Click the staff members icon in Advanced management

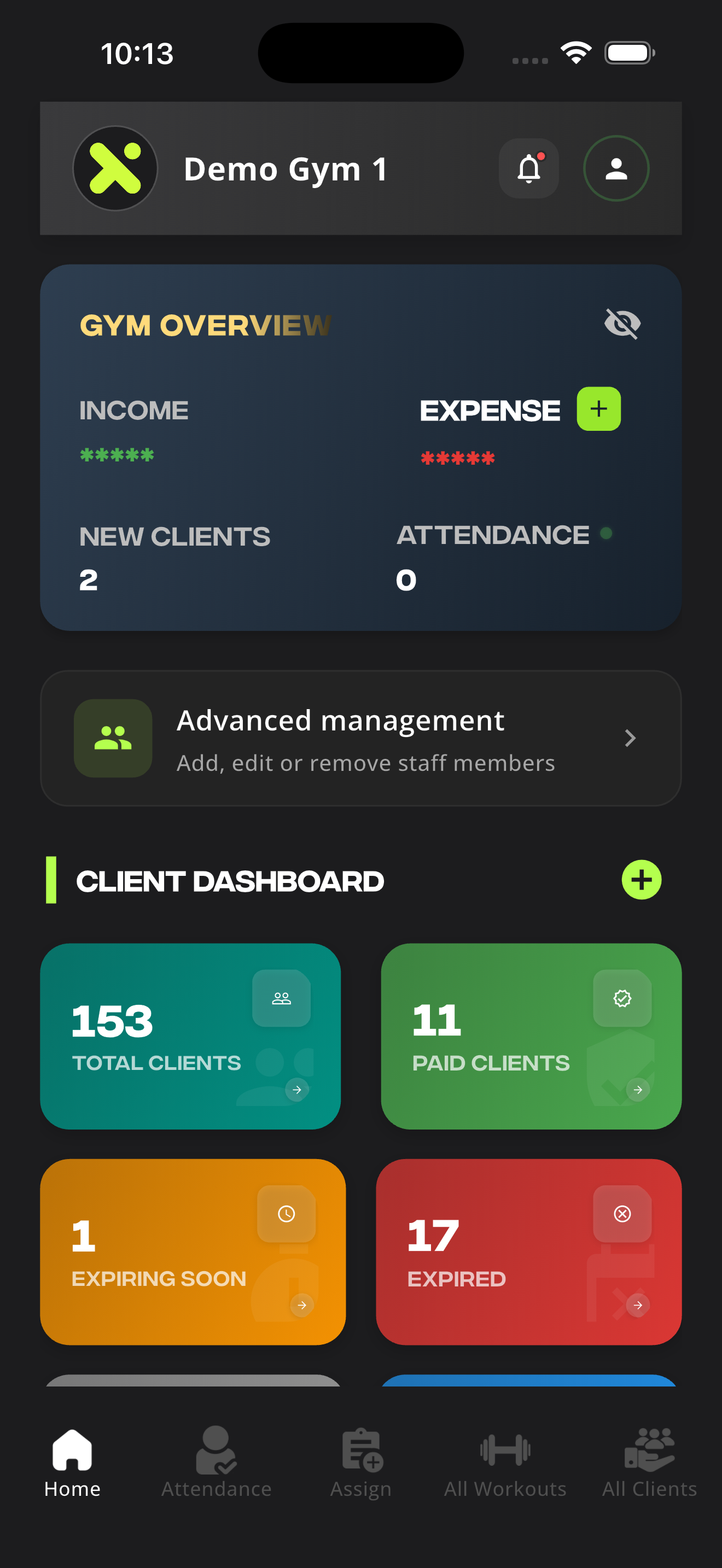point(112,738)
